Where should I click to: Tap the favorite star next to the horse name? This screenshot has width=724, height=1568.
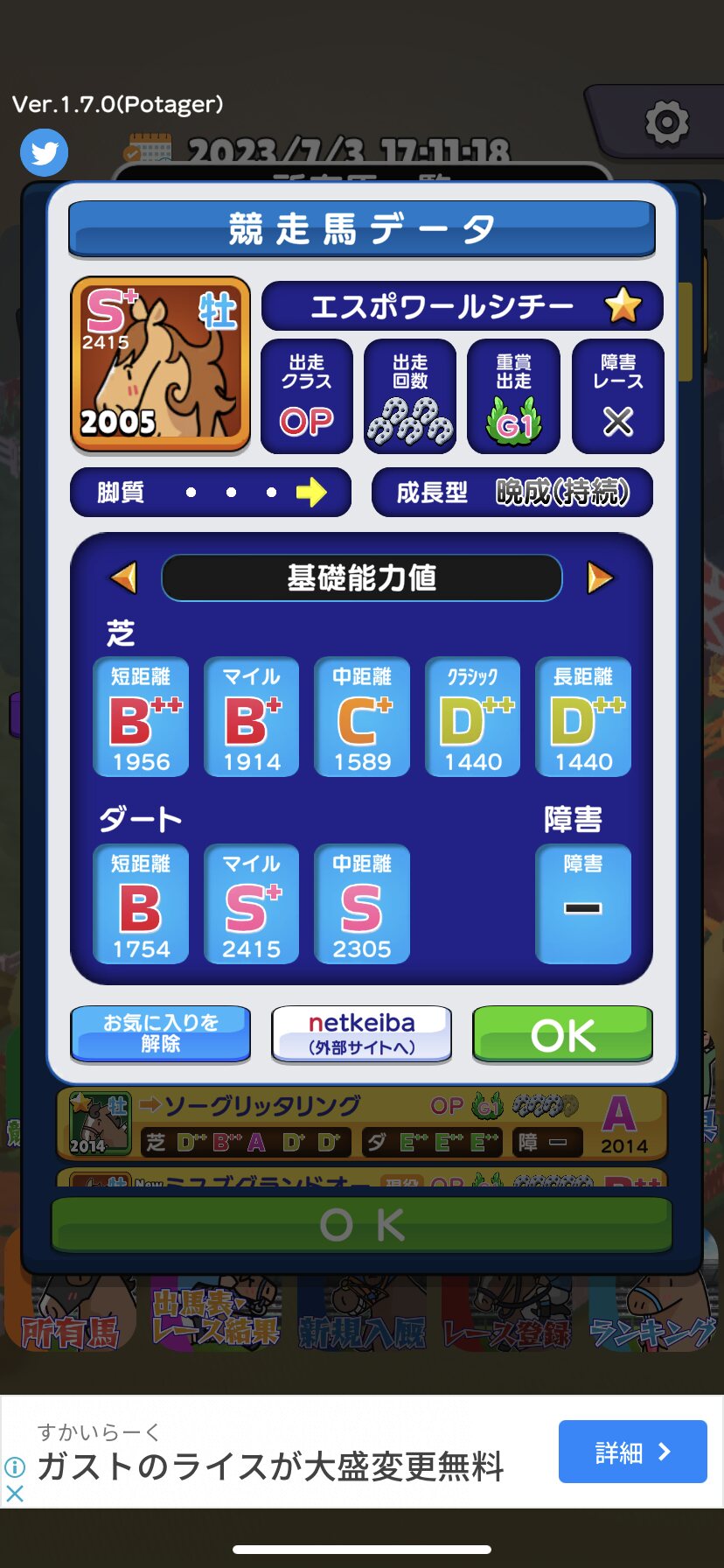click(623, 306)
